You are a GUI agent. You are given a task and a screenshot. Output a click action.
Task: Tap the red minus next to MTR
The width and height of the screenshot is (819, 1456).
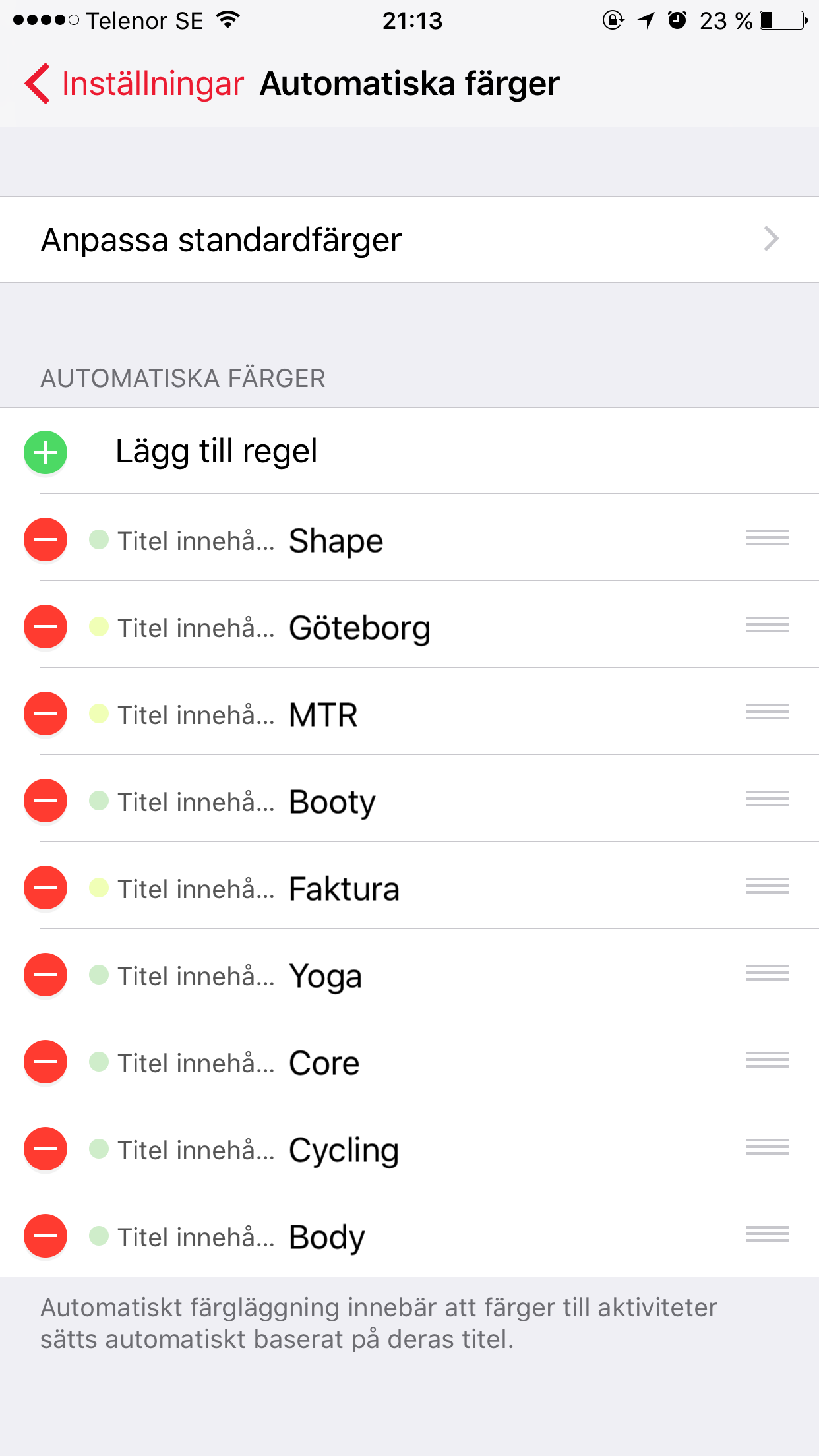tap(45, 713)
